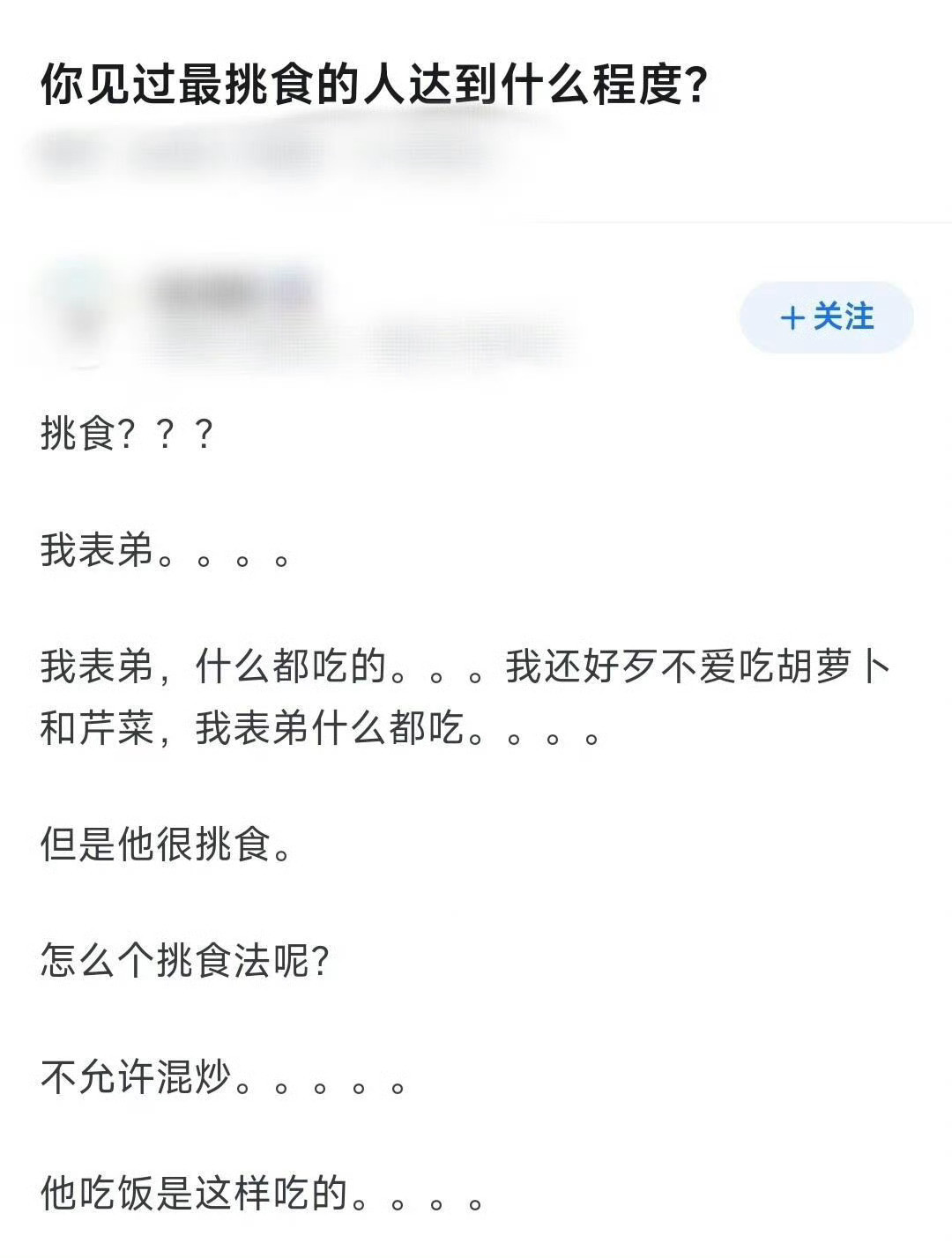Click the plus icon inside the follow button
This screenshot has height=1258, width=952.
[x=793, y=318]
